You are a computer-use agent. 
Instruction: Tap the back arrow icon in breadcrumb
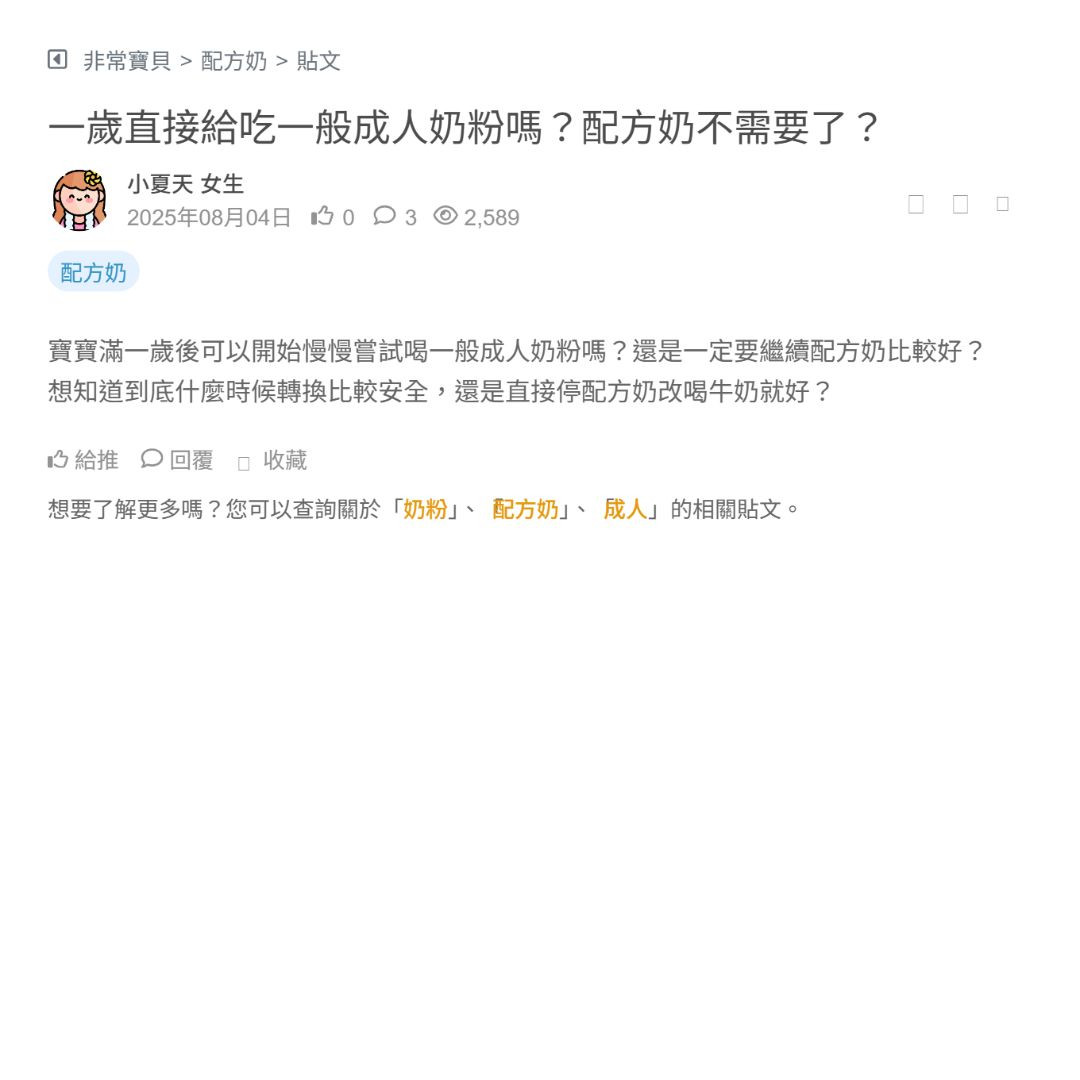pos(57,60)
